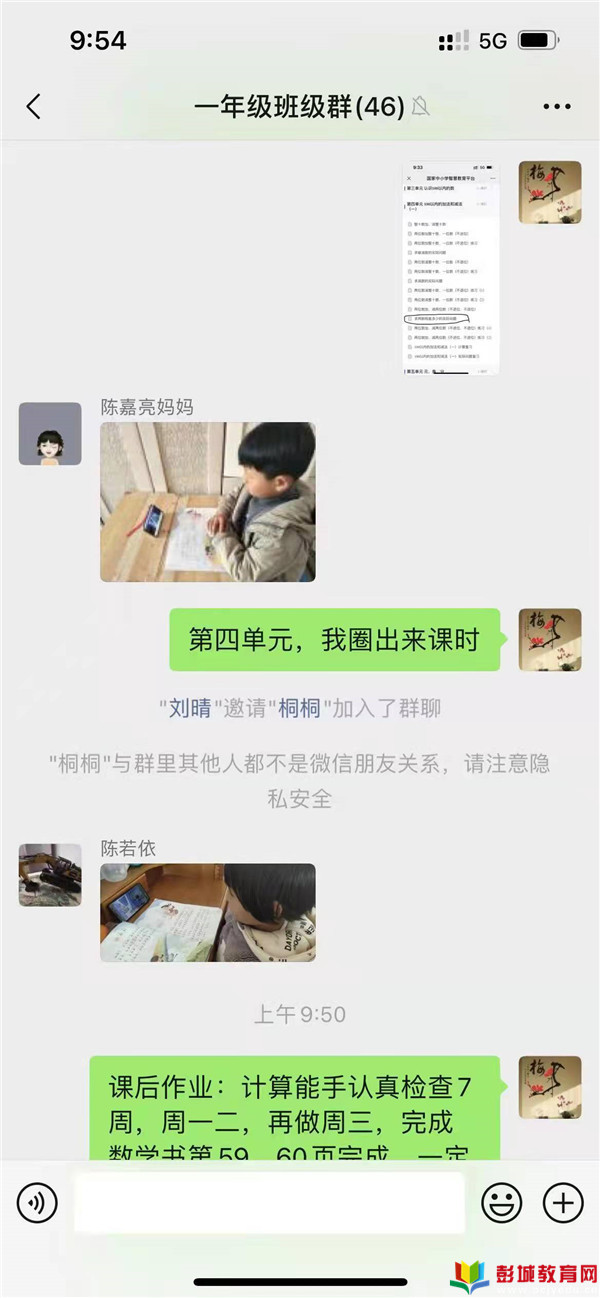View photo sent by 陈嘉亮妈妈
The width and height of the screenshot is (600, 1298).
[x=208, y=502]
